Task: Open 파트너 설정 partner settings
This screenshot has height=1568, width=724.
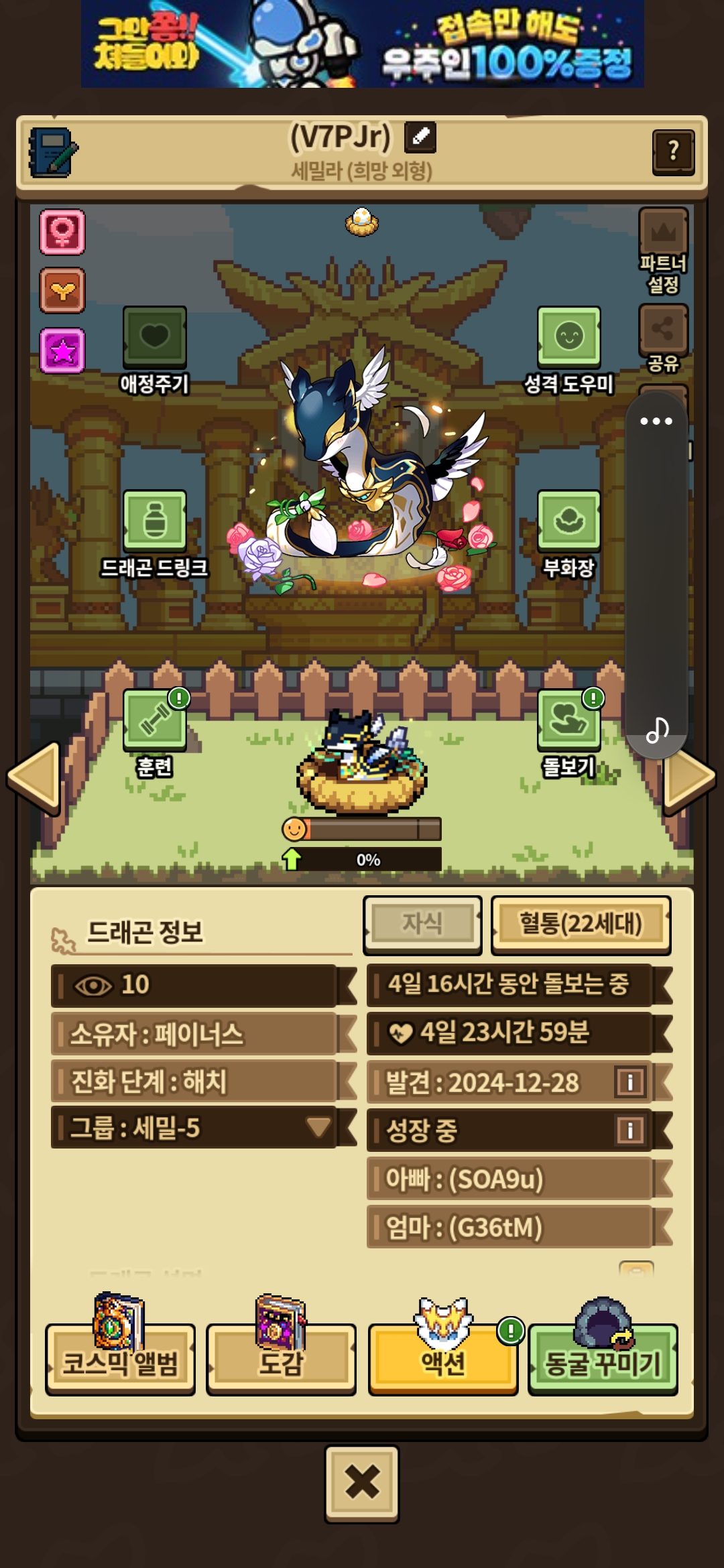Action: [x=663, y=251]
